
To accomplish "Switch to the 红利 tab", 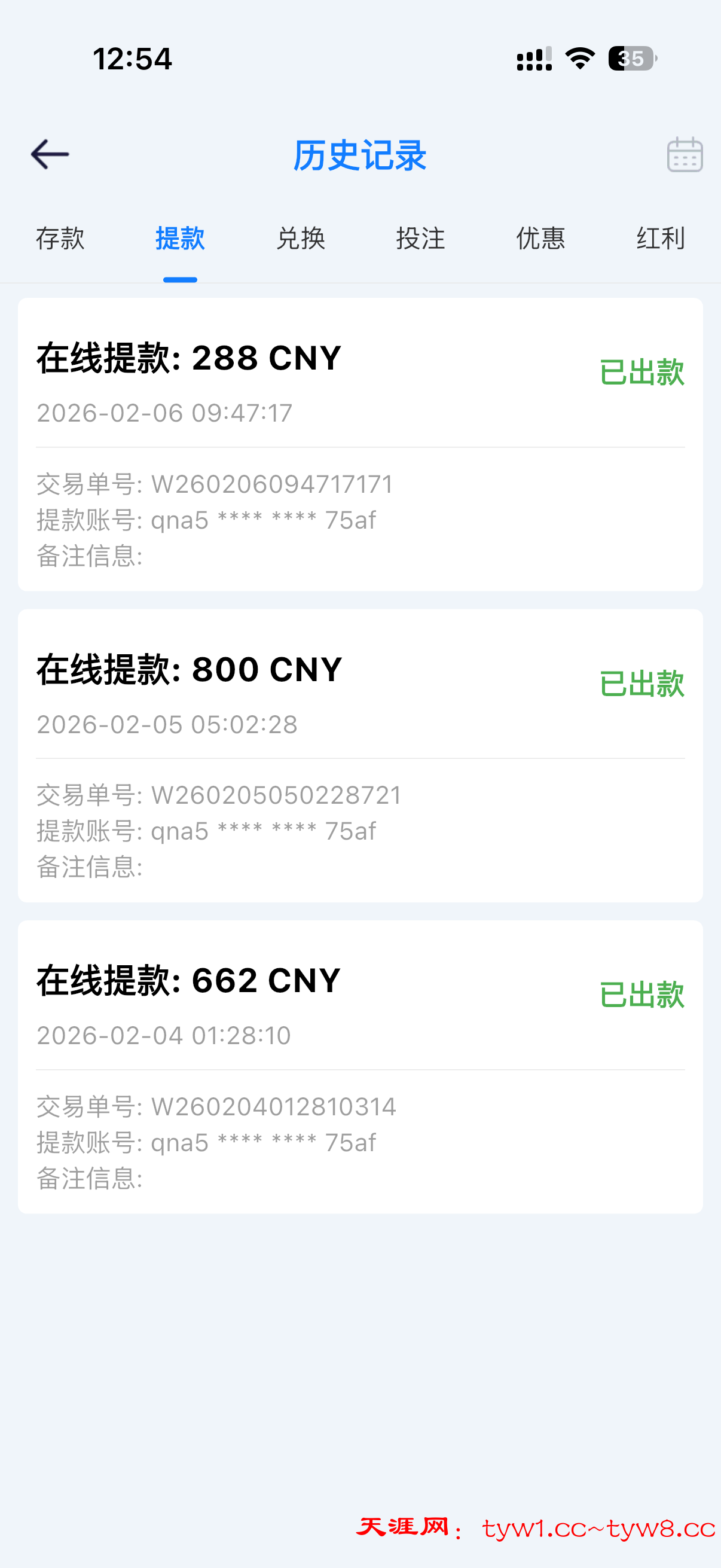I will 660,238.
